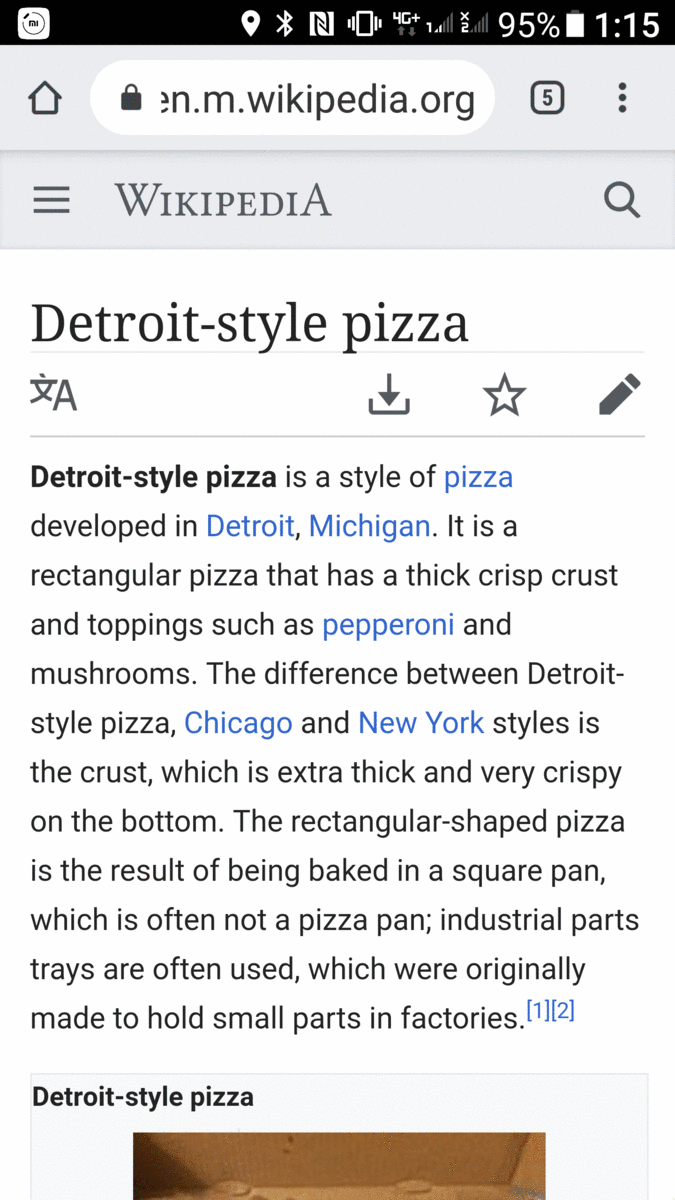Open the pepperoni link
Viewport: 675px width, 1200px height.
click(388, 625)
